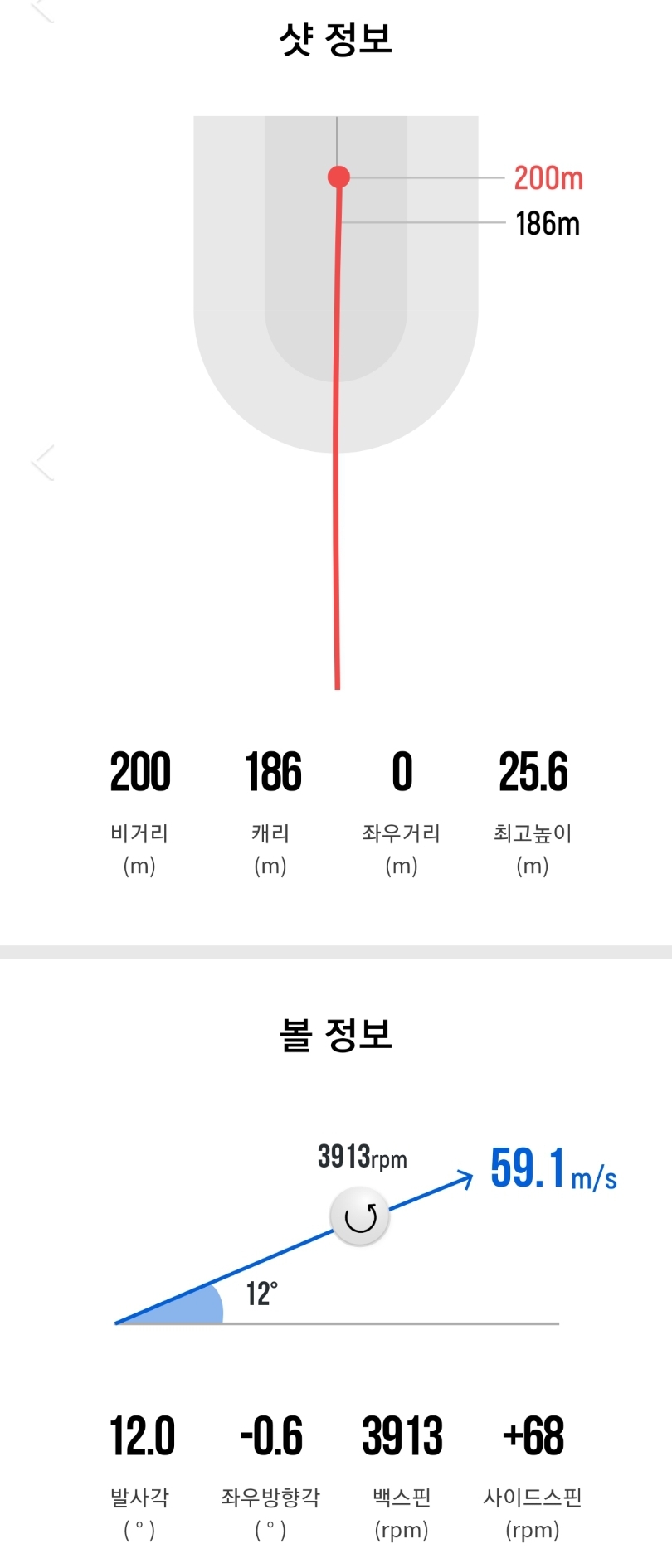Tap the left chevron beside the shot trajectory
The width and height of the screenshot is (672, 1568).
[x=43, y=463]
